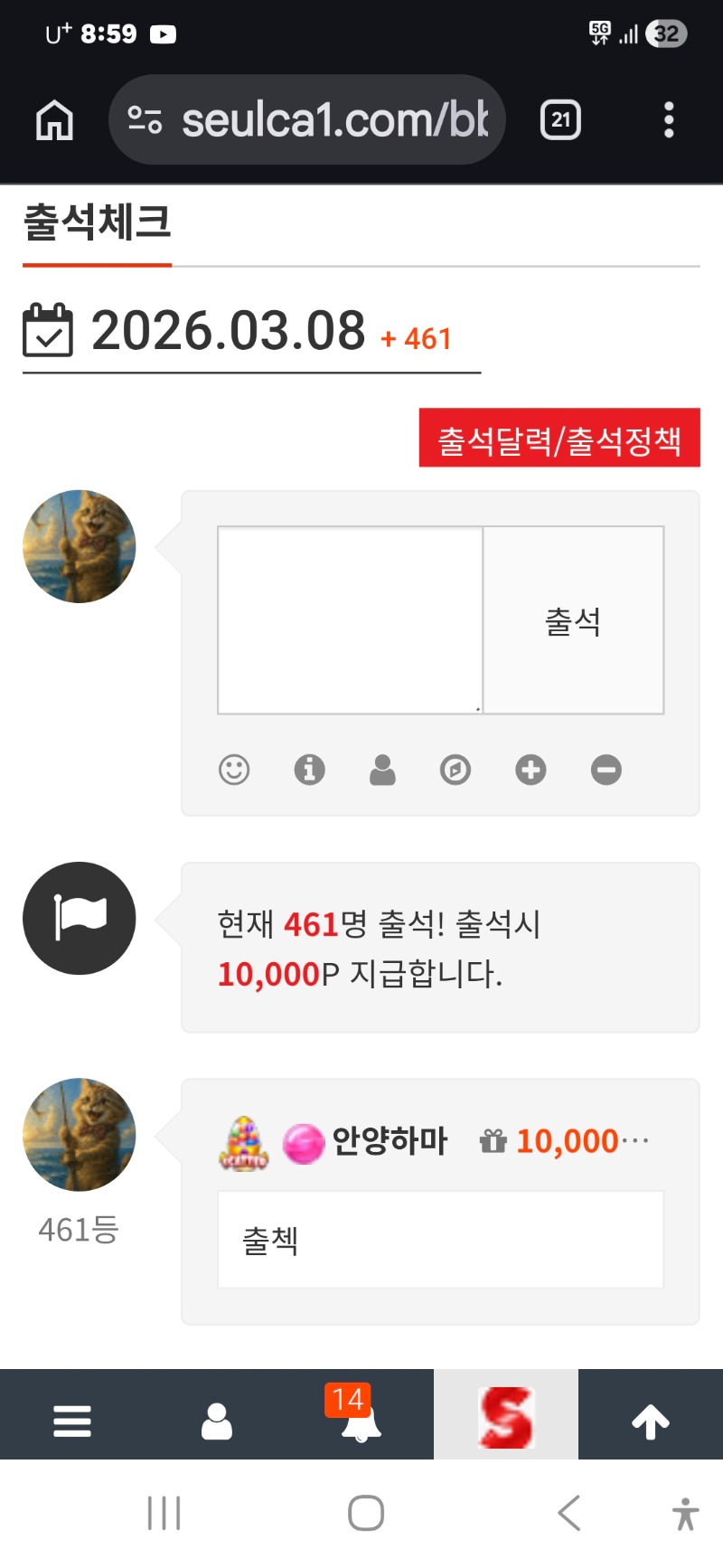
Task: Open the emoticon smiley picker
Action: point(234,770)
